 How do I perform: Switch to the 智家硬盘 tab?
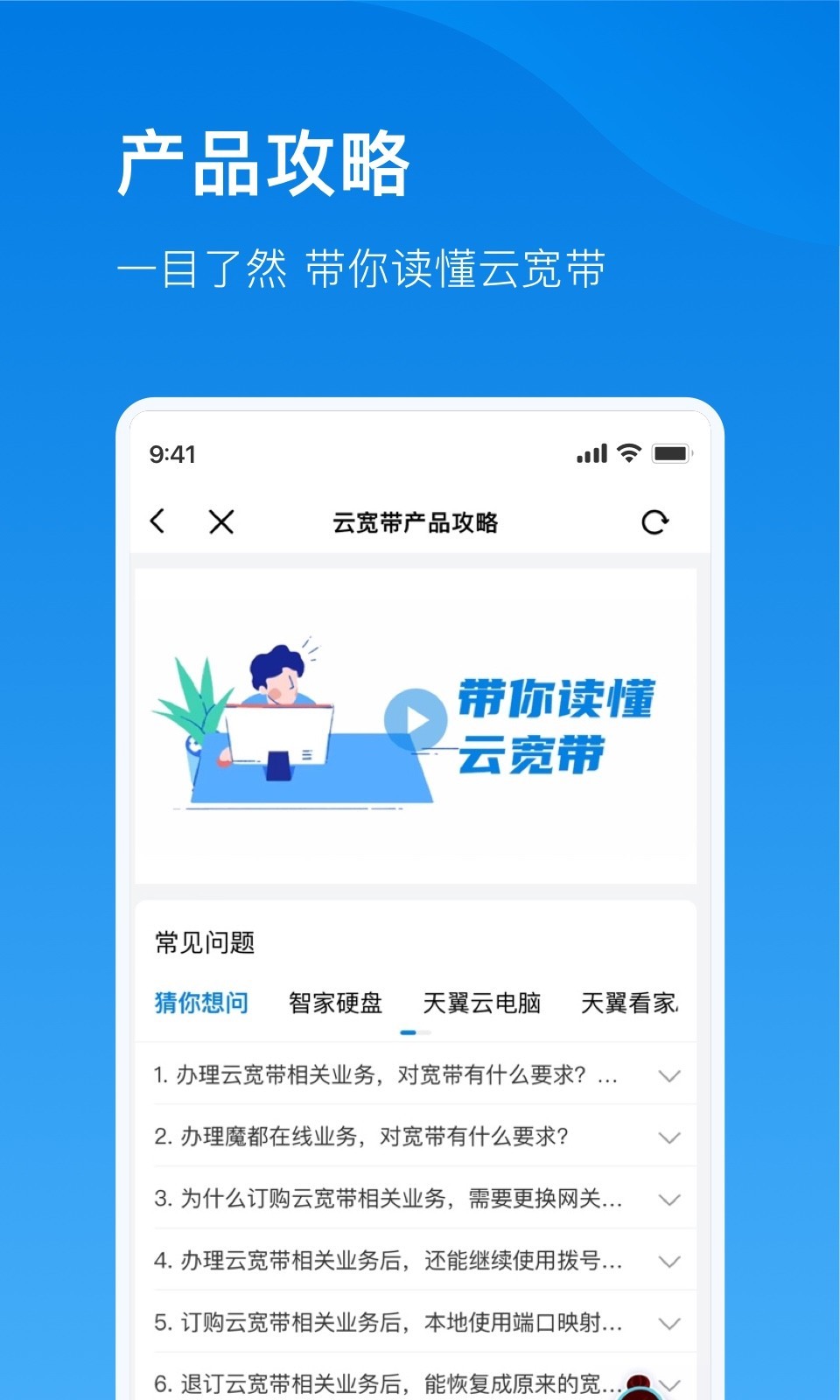tap(335, 1004)
